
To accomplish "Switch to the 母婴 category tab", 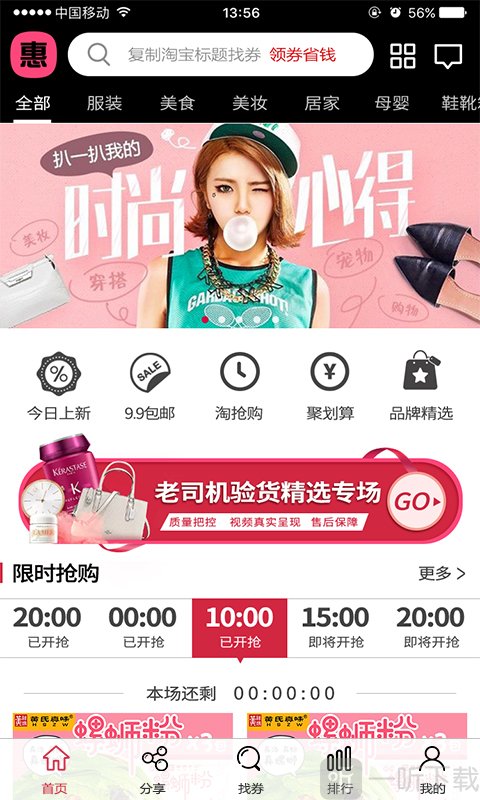I will 392,104.
